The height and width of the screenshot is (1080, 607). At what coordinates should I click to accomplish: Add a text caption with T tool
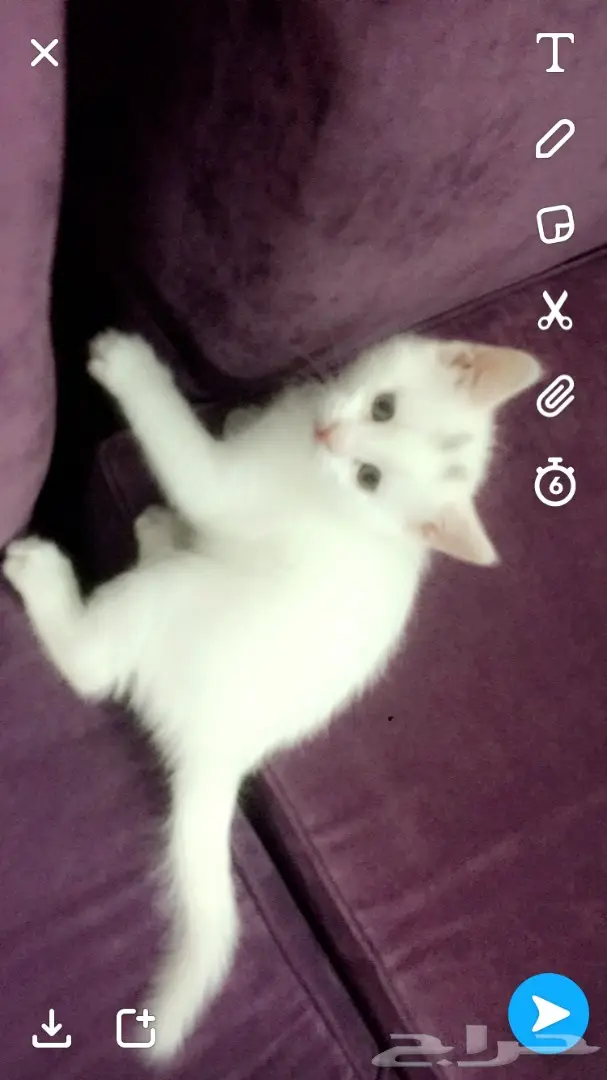click(555, 52)
